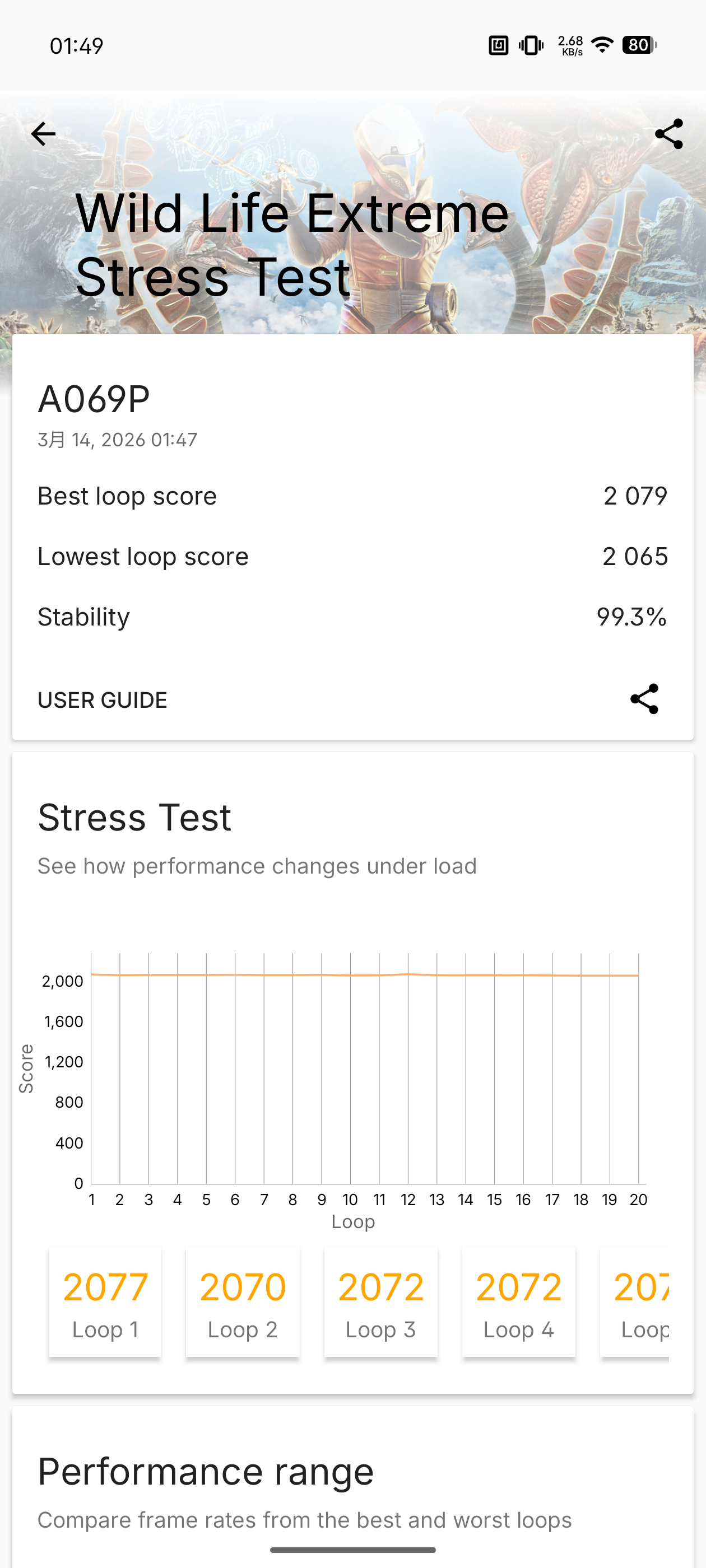Share the A069P result card
The width and height of the screenshot is (706, 1568).
point(644,699)
